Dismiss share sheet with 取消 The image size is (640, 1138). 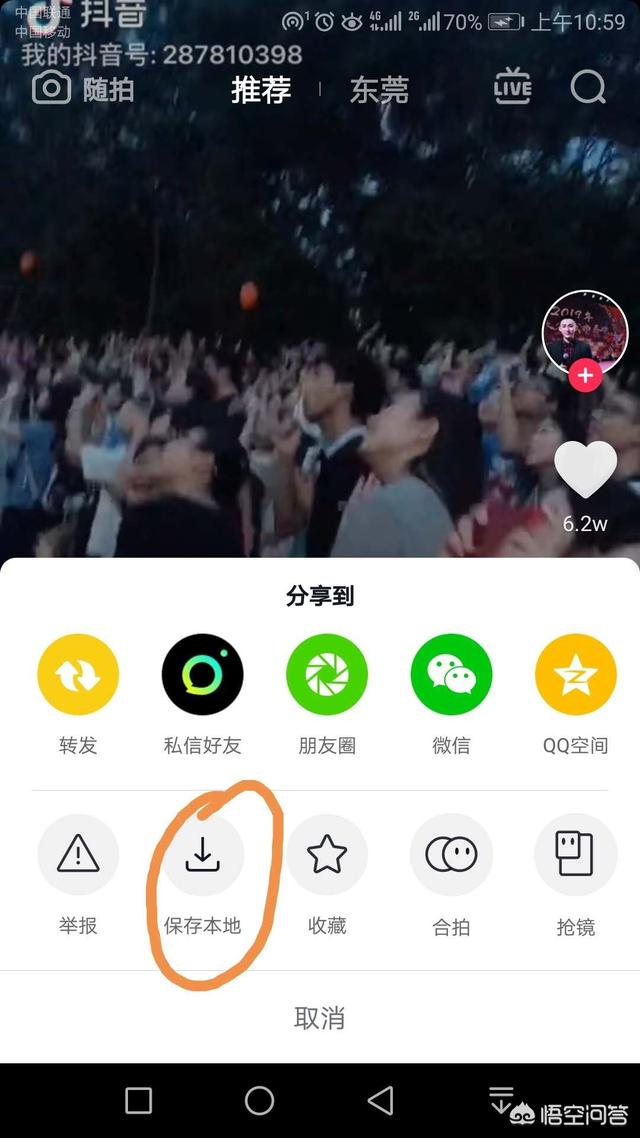[320, 1018]
